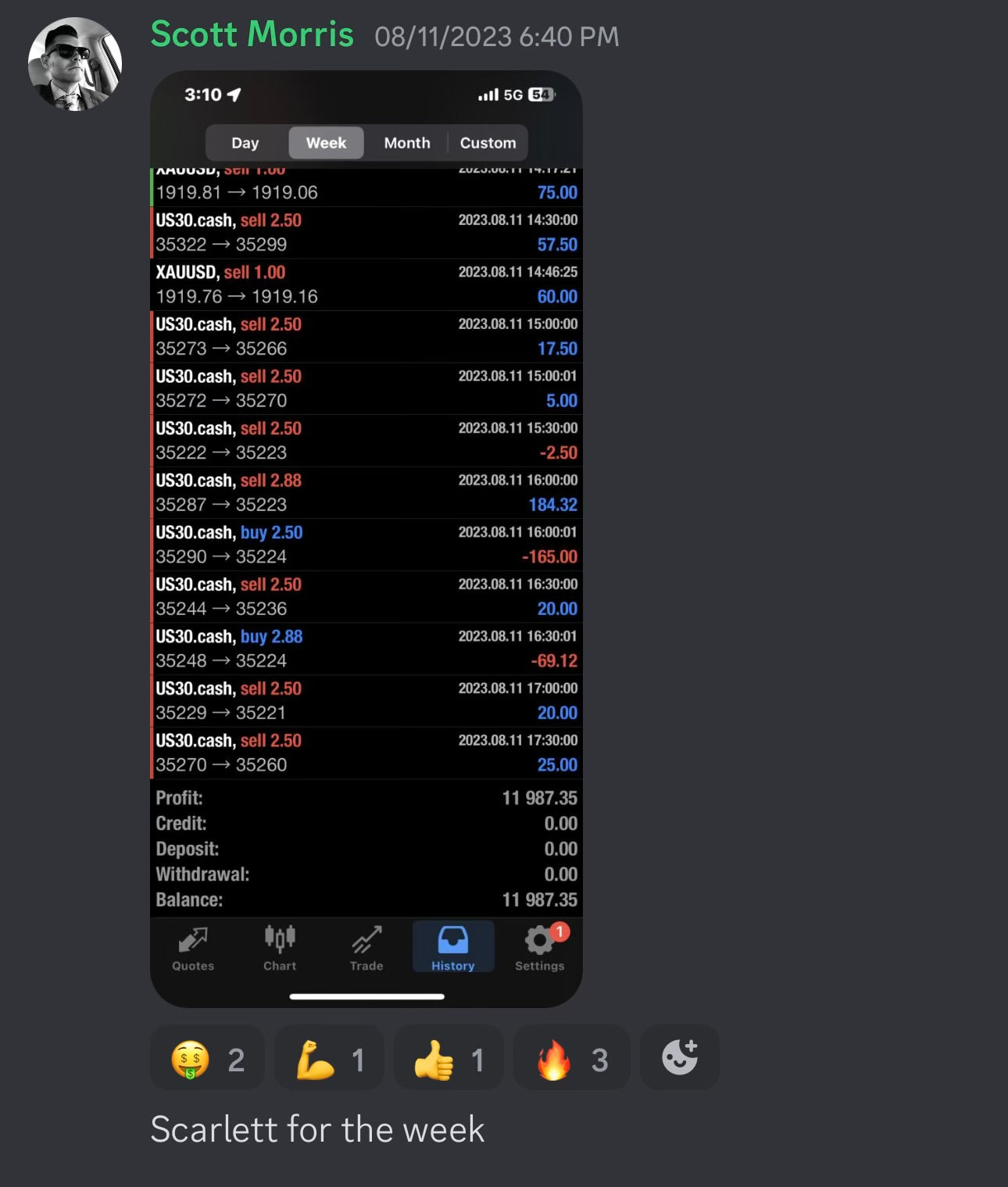Toggle the thumbs up reaction
This screenshot has width=1008, height=1187.
(x=449, y=1060)
